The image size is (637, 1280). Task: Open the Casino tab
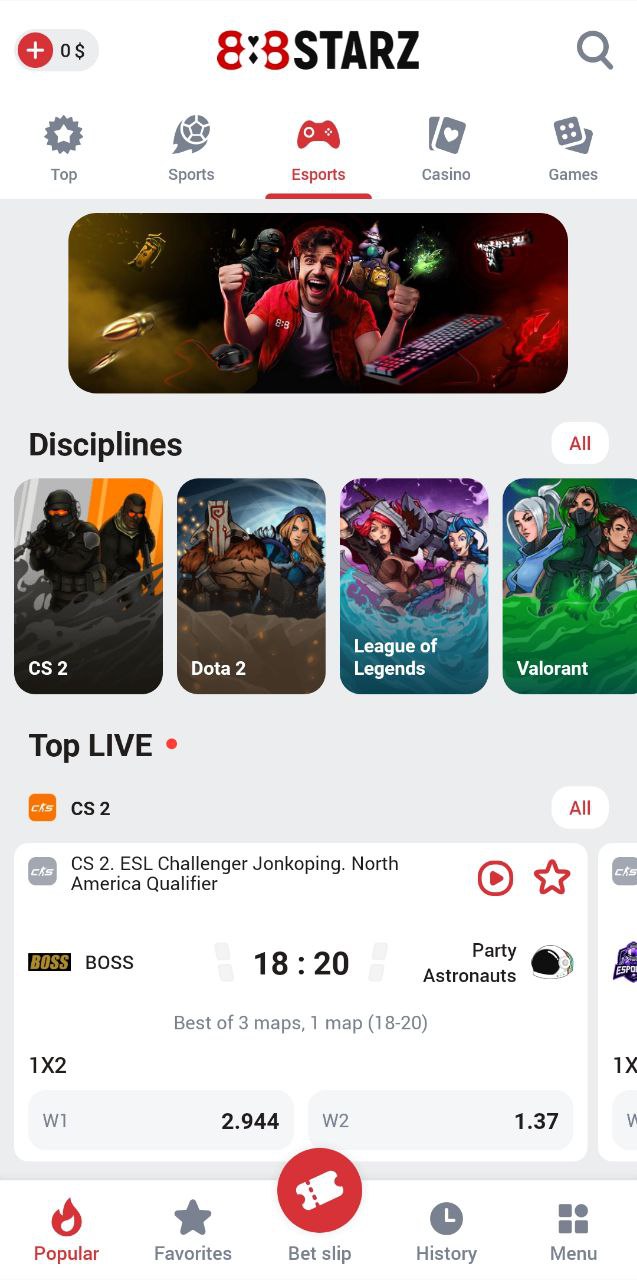point(446,150)
